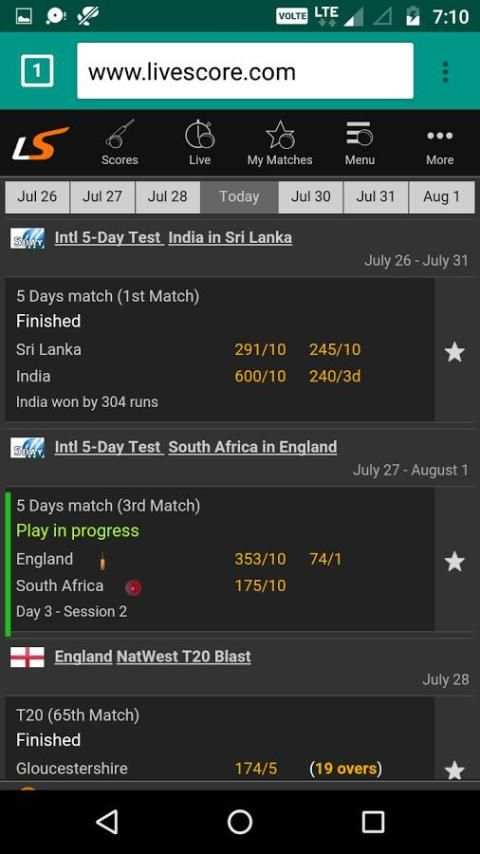Open the LiveScore Menu
The height and width of the screenshot is (854, 480).
[x=360, y=143]
